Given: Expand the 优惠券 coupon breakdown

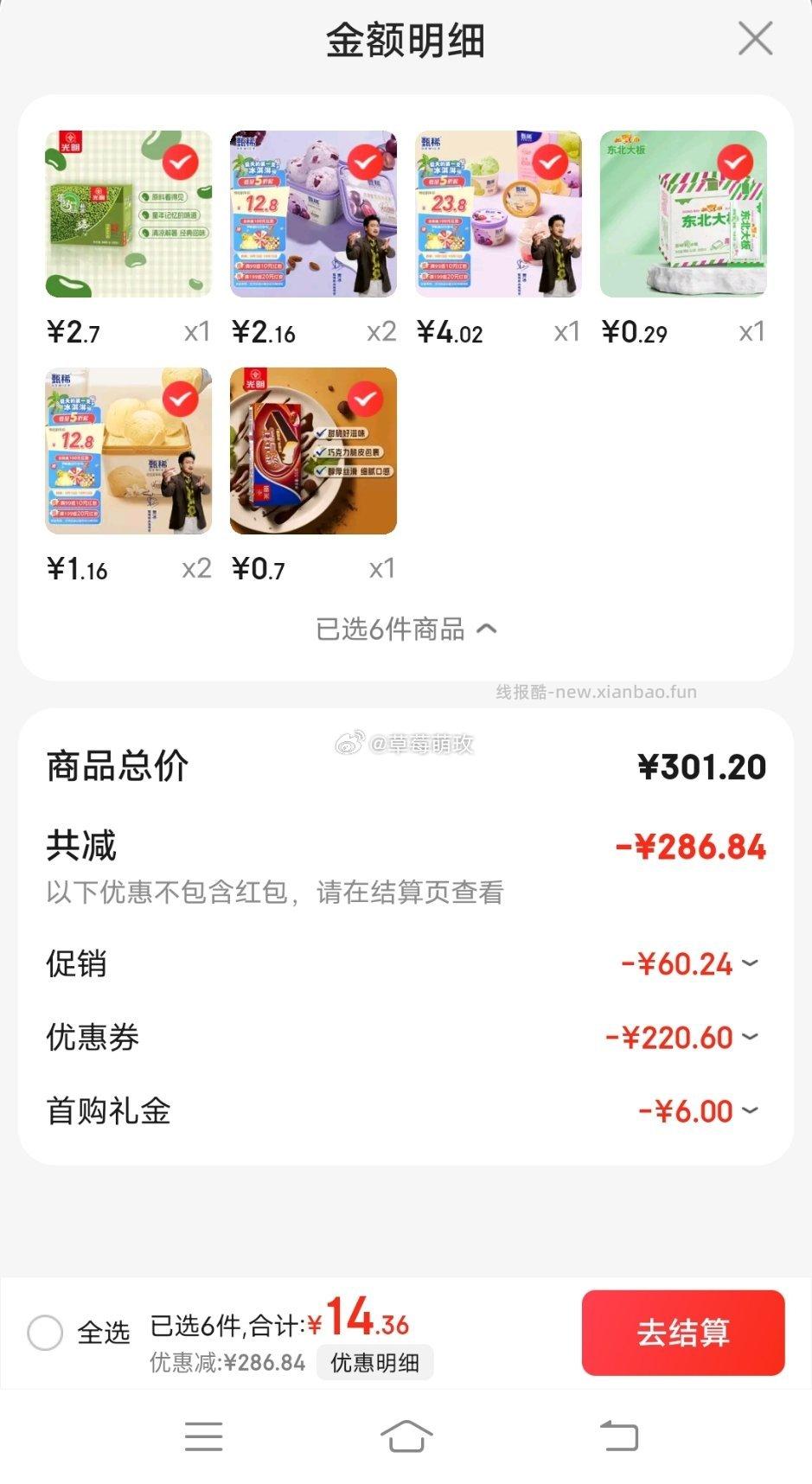Looking at the screenshot, I should [751, 1037].
